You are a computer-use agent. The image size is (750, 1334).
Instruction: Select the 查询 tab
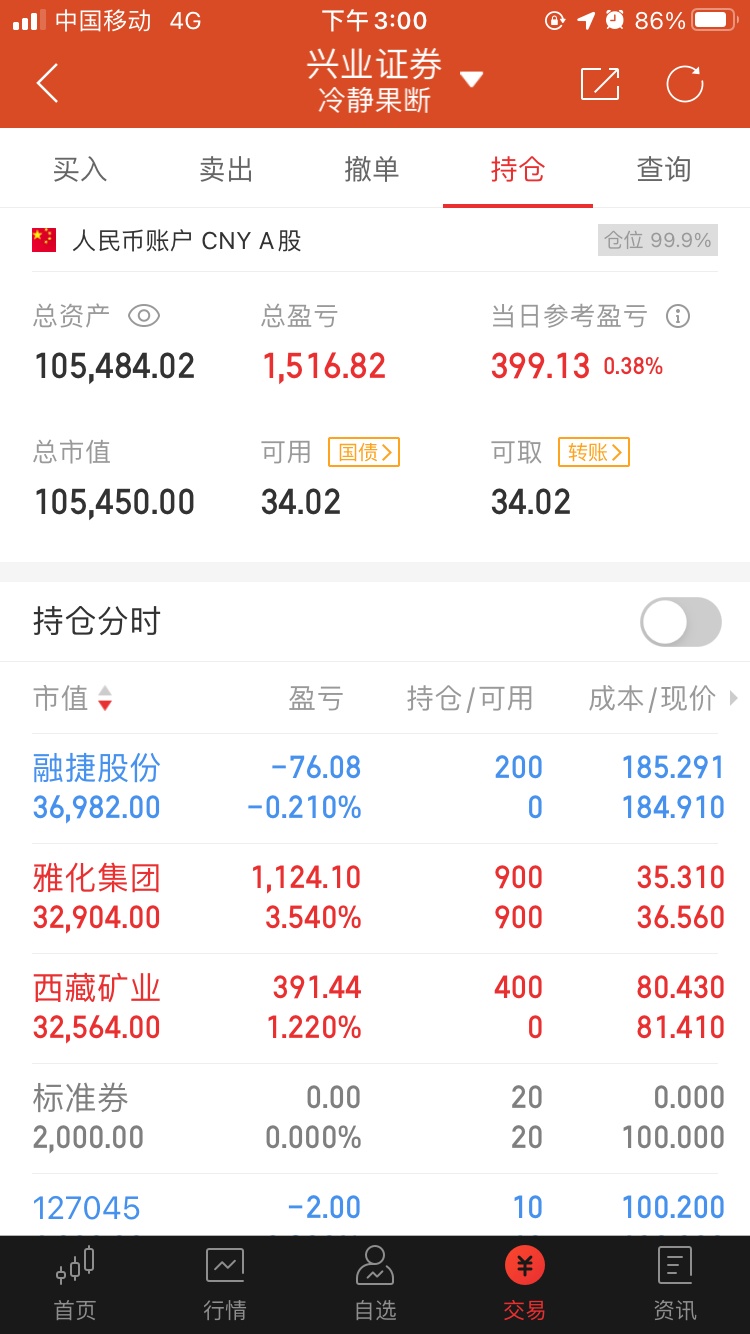click(x=664, y=170)
